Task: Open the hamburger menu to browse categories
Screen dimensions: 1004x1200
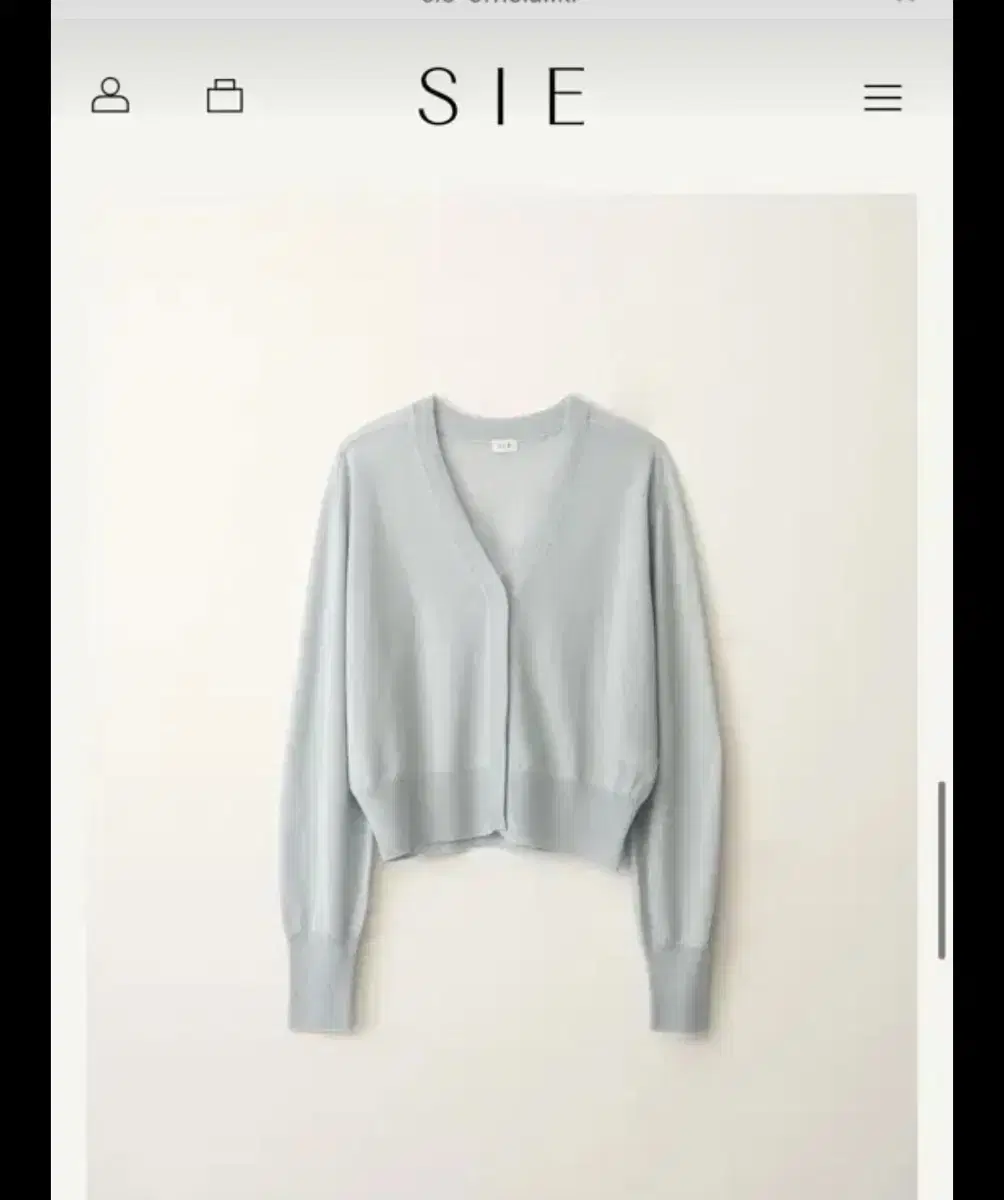Action: point(884,98)
